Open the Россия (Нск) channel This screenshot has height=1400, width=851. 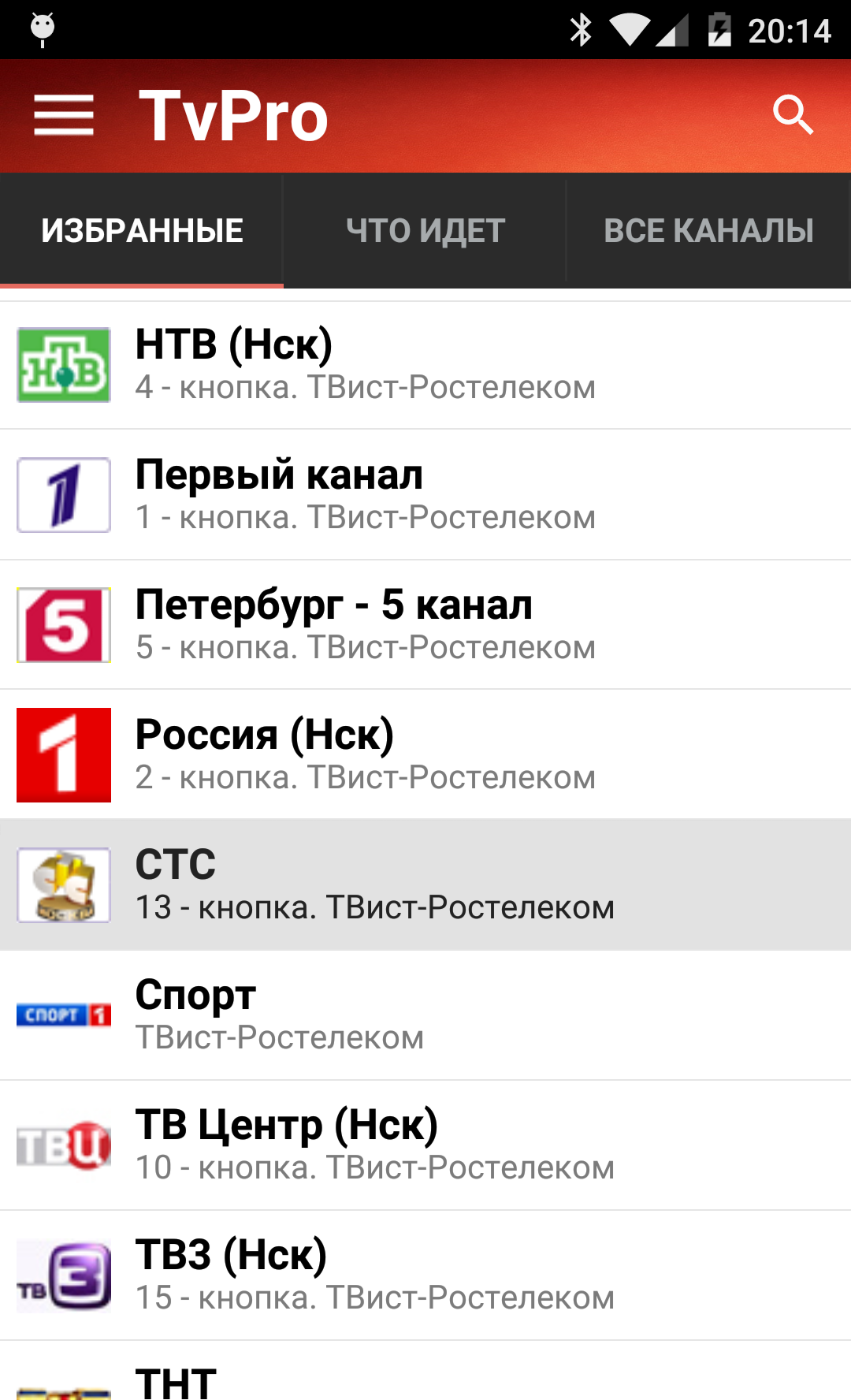pos(425,755)
